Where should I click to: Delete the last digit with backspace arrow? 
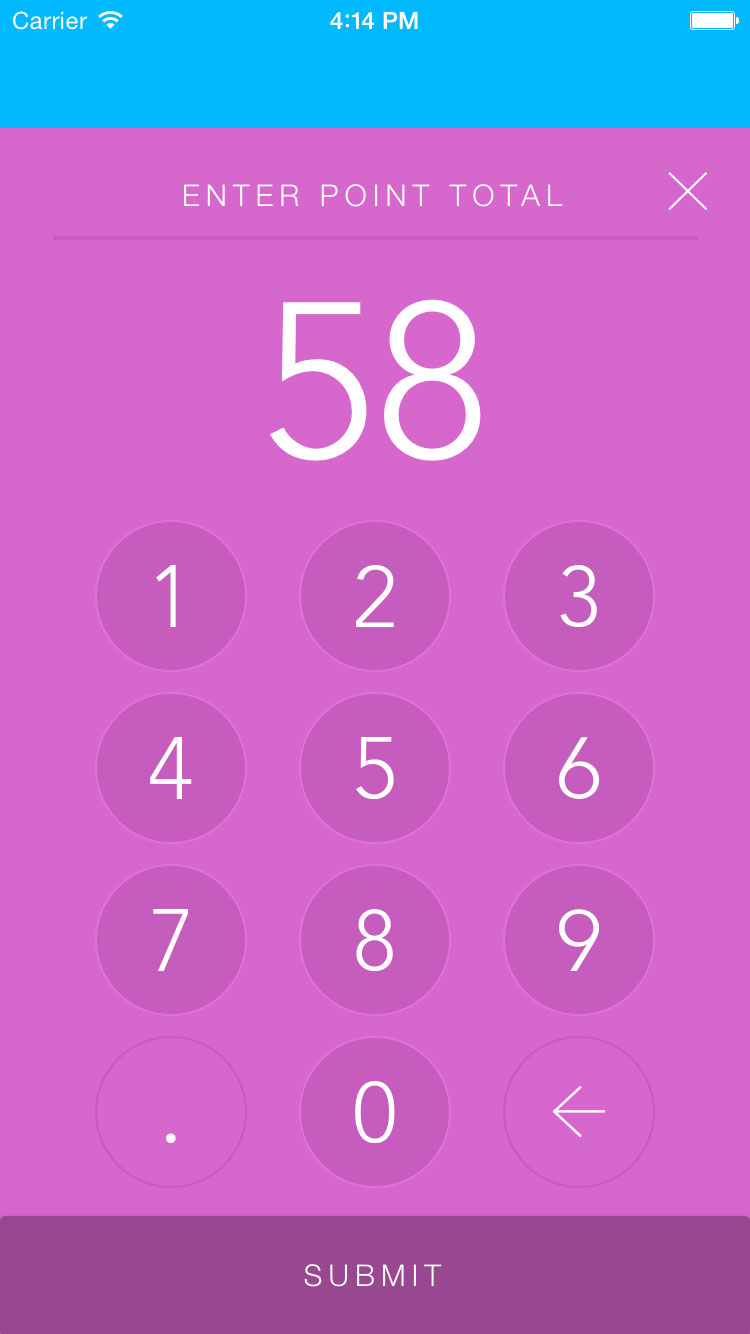(579, 1112)
